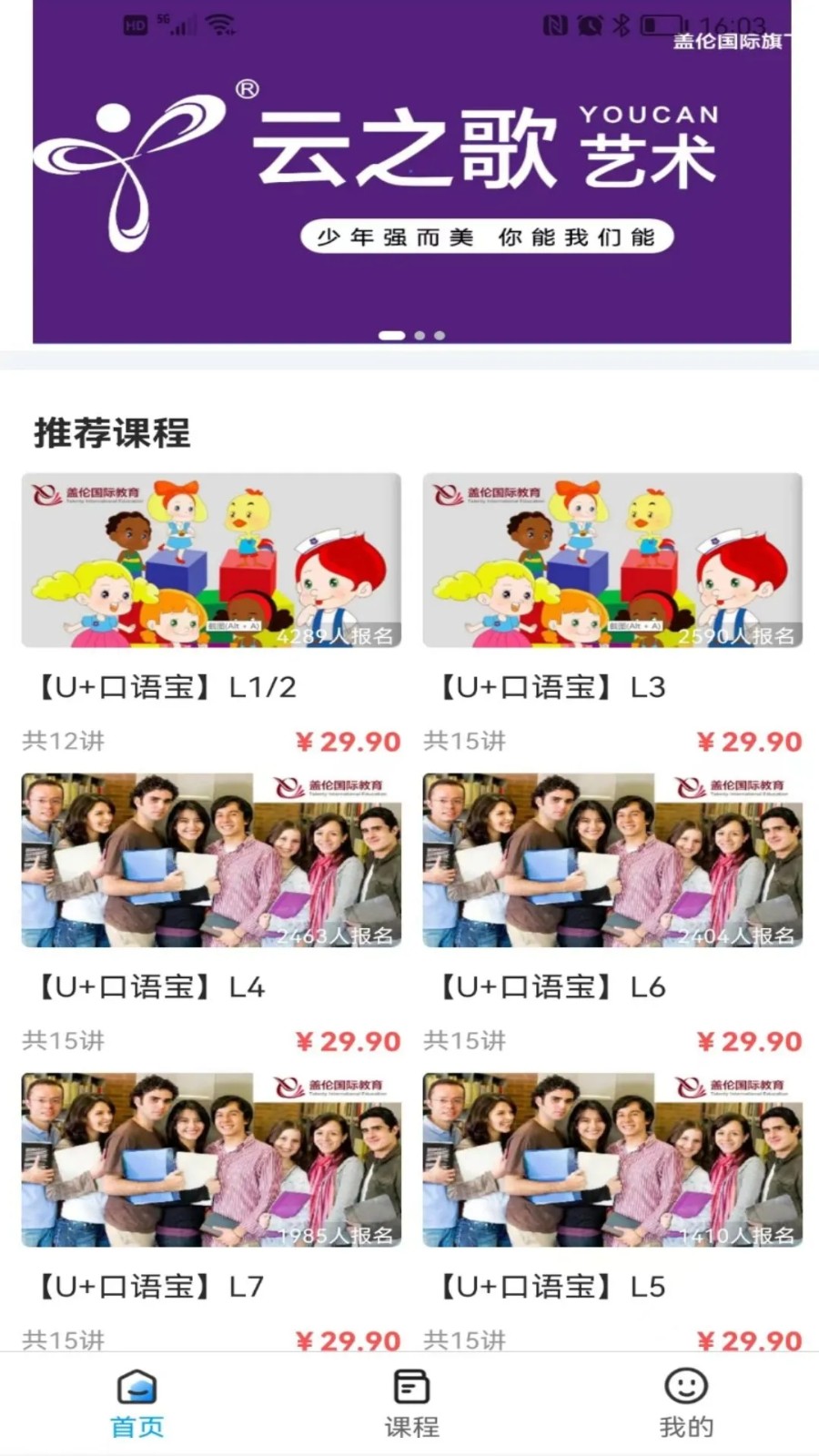This screenshot has width=819, height=1456.
Task: Select the active first carousel dot
Action: (391, 335)
